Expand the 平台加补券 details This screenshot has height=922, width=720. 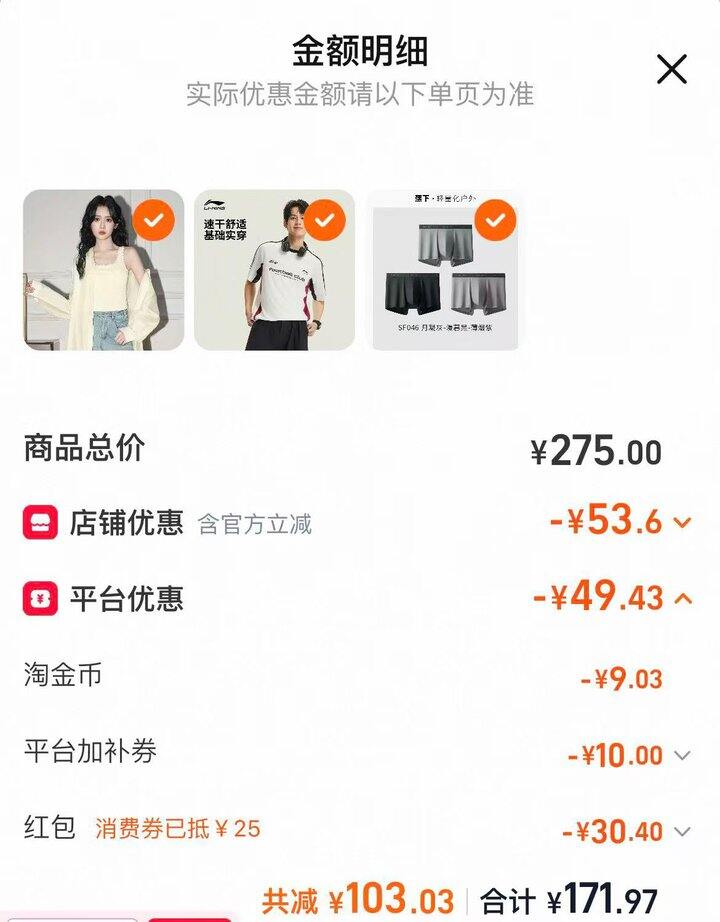pos(683,755)
